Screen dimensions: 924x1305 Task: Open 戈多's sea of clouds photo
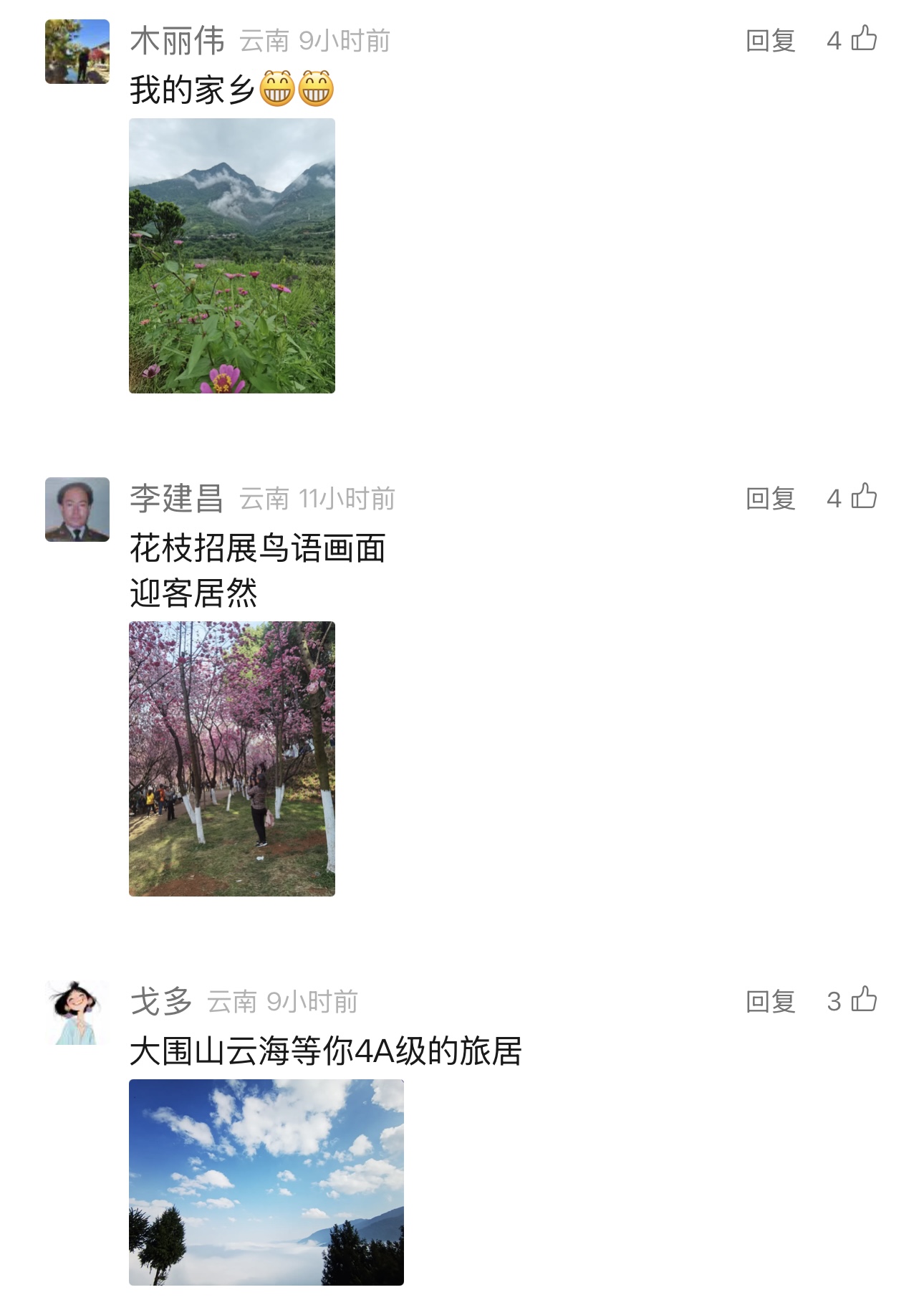pyautogui.click(x=266, y=1182)
